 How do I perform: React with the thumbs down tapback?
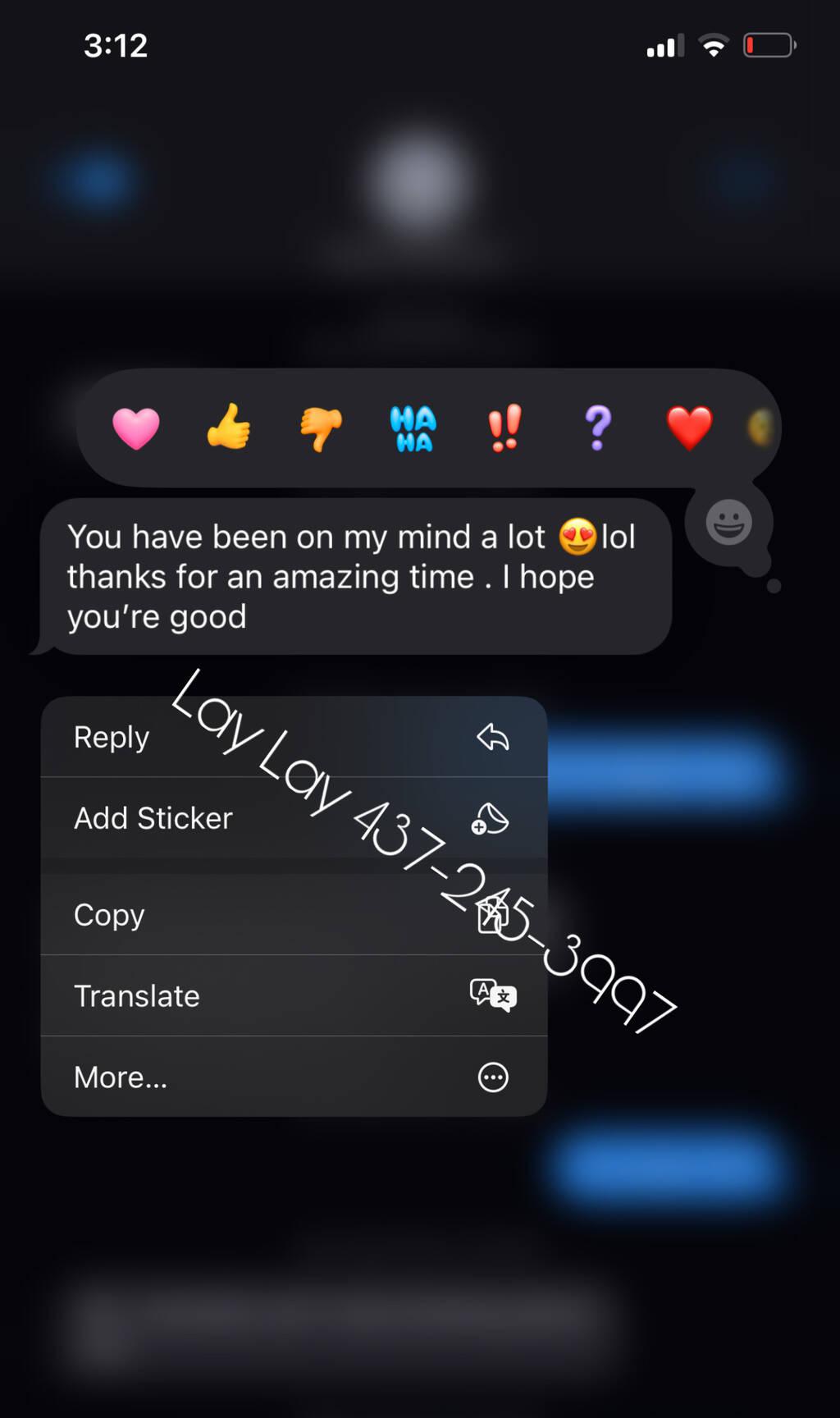[321, 428]
